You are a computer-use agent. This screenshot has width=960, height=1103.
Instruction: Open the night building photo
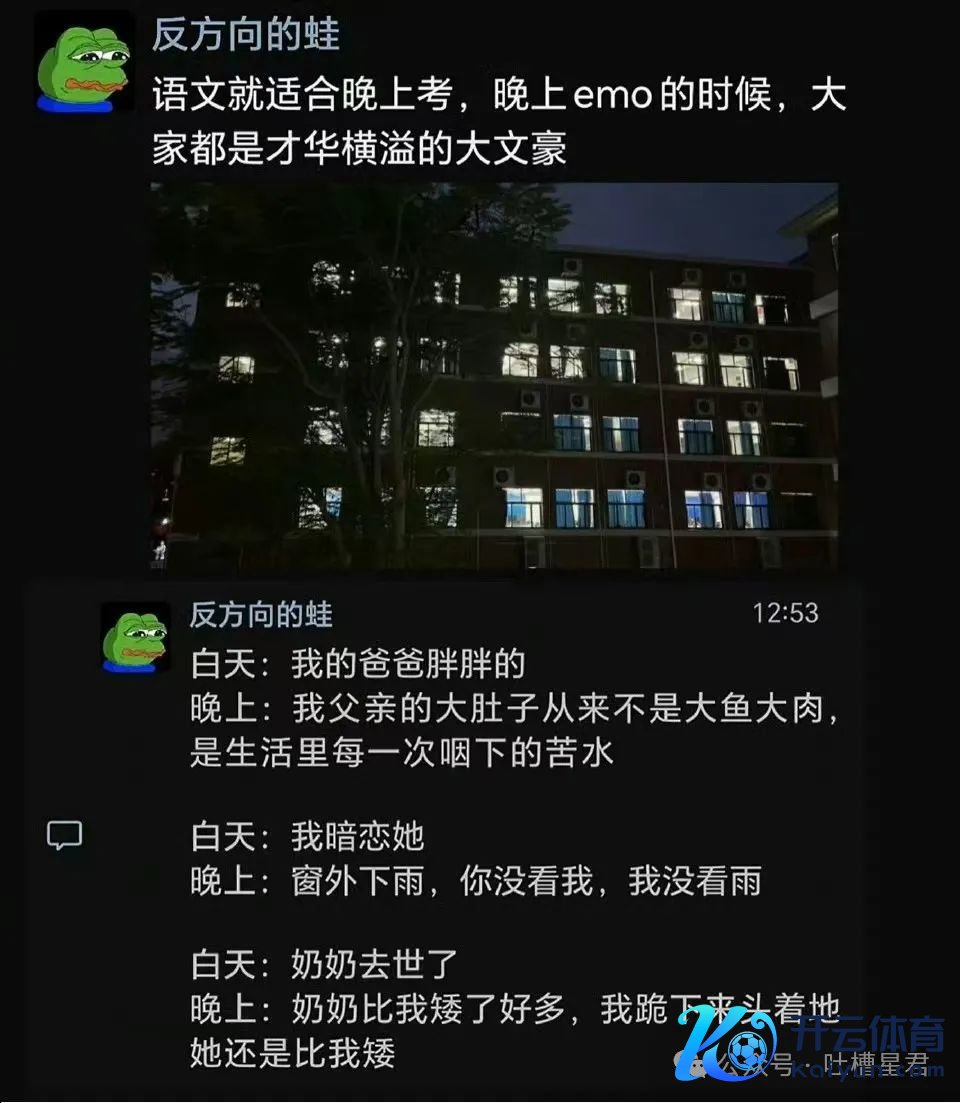[494, 376]
